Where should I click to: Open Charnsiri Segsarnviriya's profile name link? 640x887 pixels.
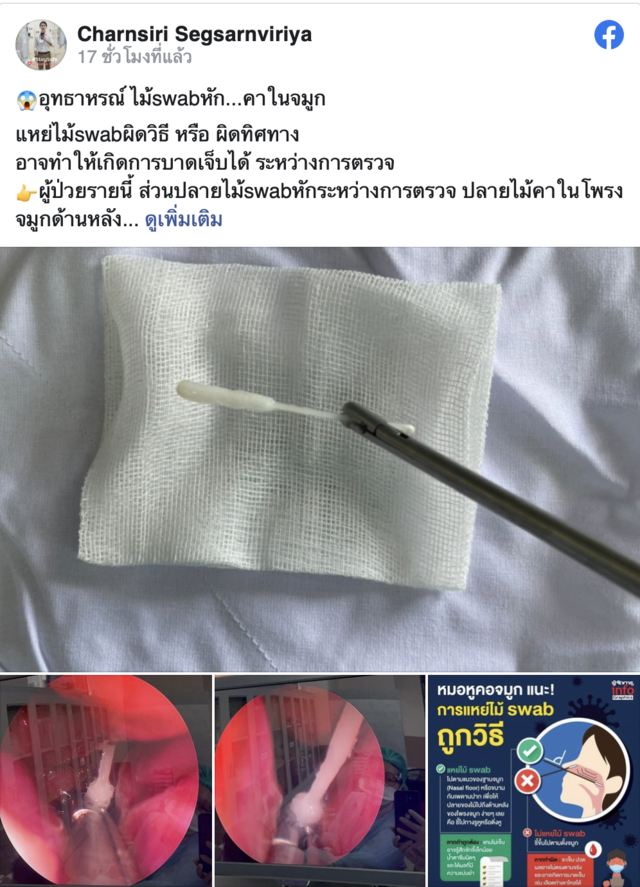tap(194, 34)
